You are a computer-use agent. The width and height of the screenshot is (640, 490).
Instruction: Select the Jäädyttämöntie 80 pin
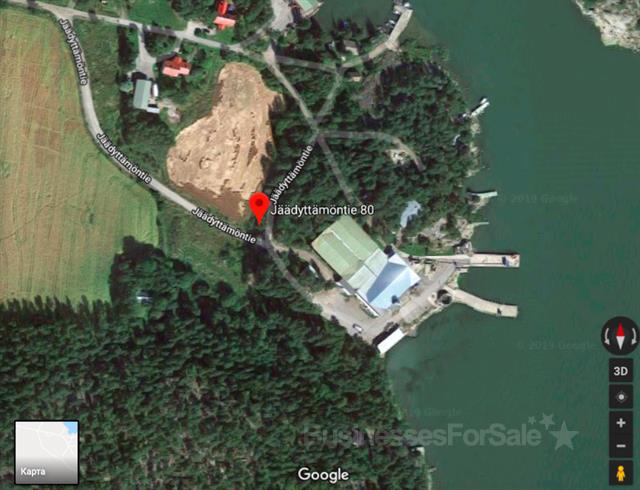point(259,206)
